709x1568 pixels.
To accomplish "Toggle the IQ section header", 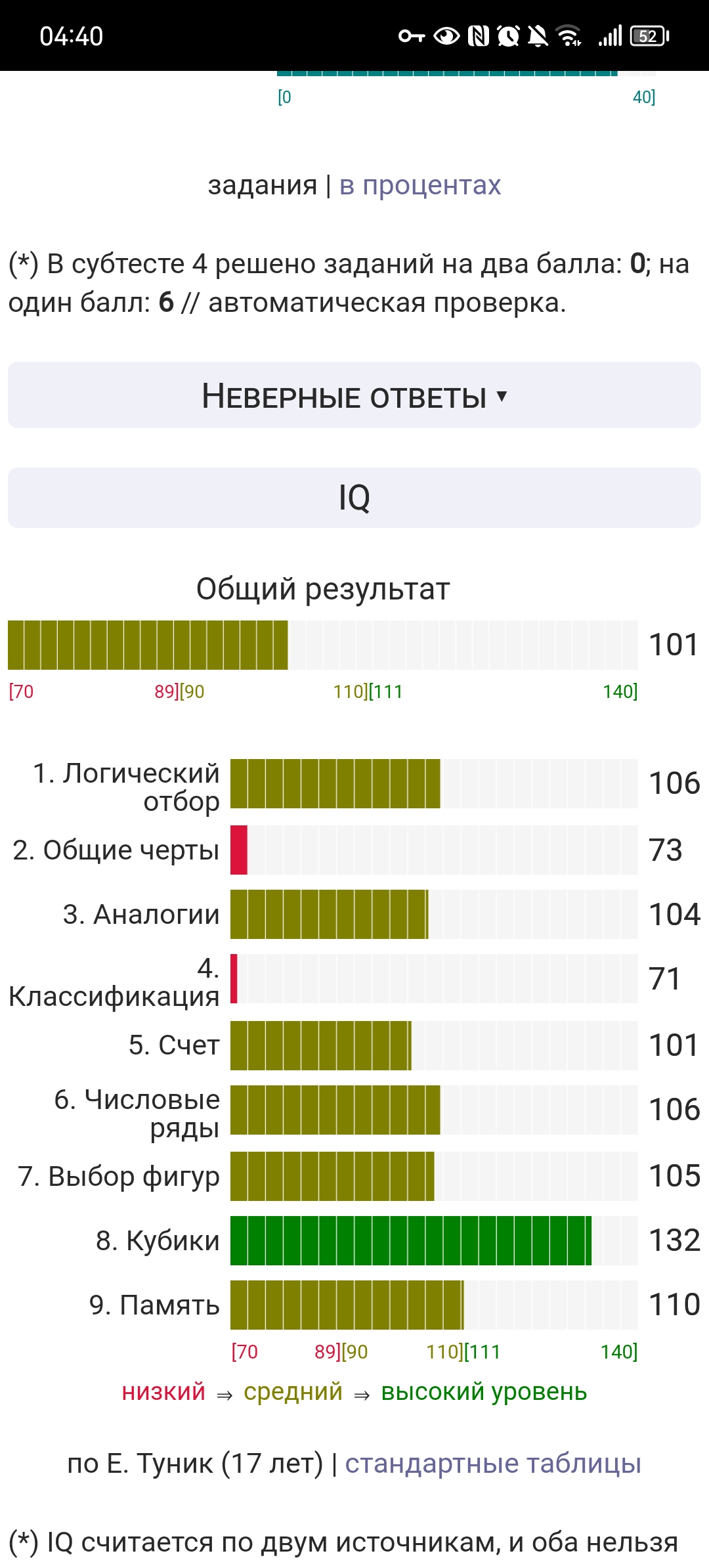I will 354,498.
